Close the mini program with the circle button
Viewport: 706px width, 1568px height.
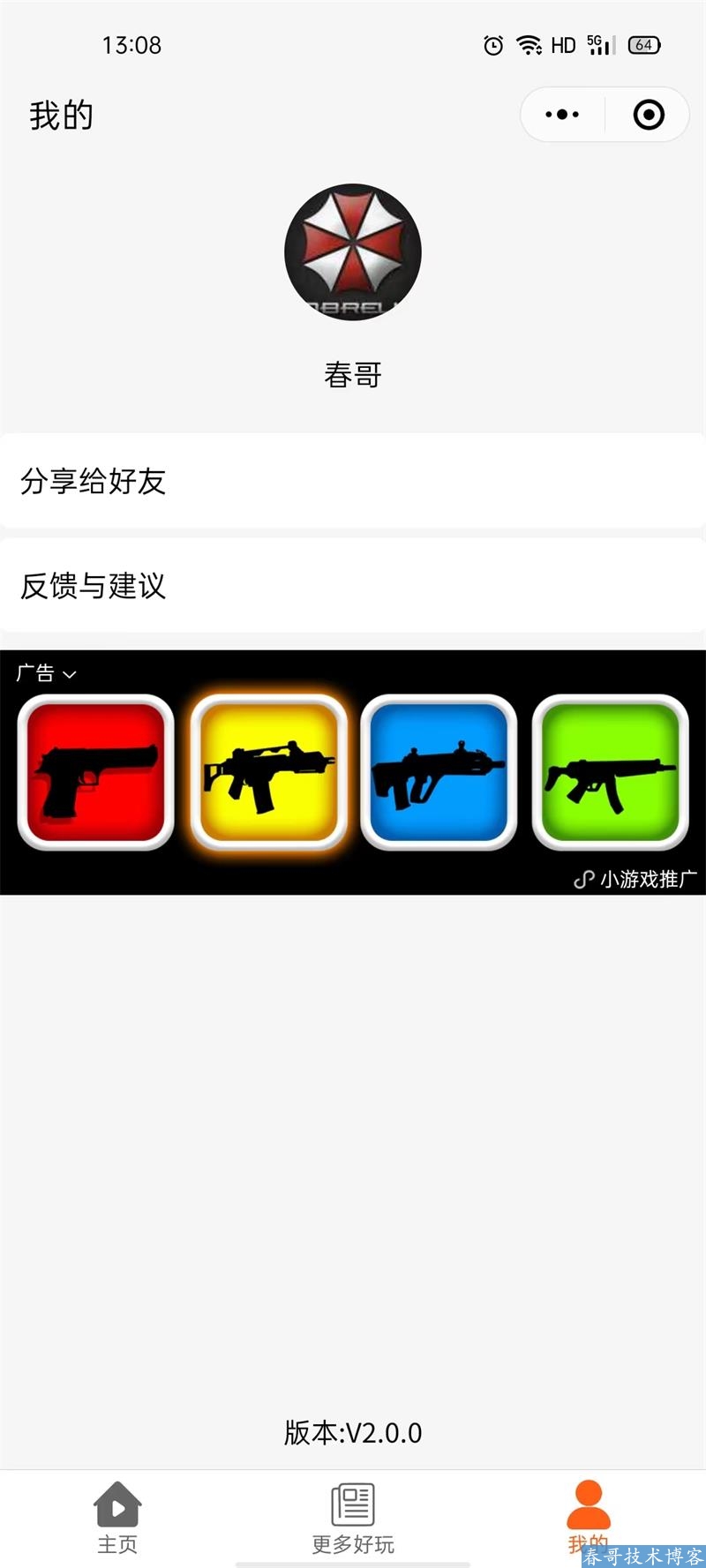tap(649, 115)
